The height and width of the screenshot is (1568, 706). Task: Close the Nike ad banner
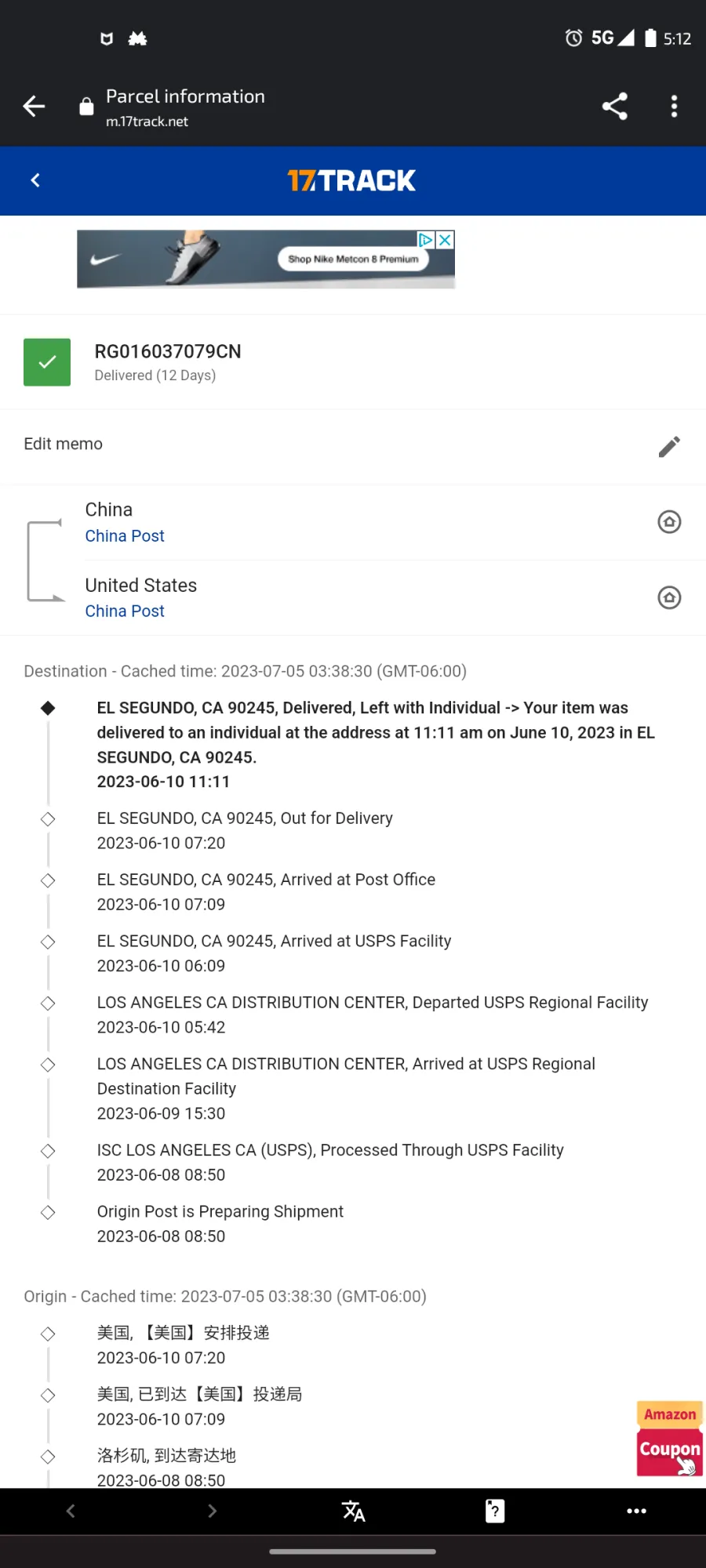(x=445, y=240)
